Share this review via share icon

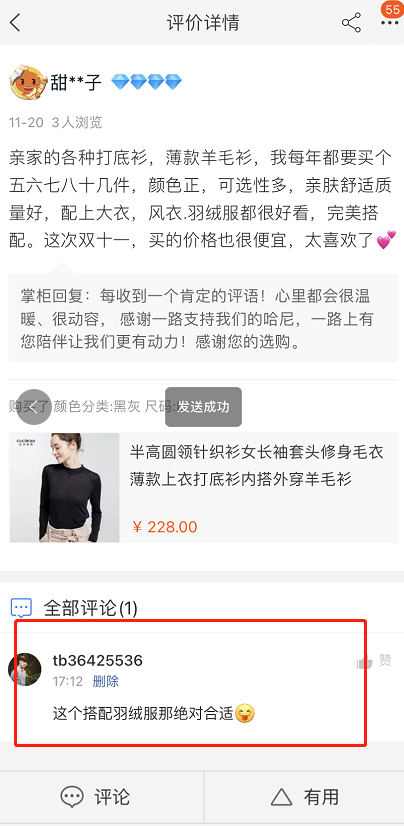[351, 23]
